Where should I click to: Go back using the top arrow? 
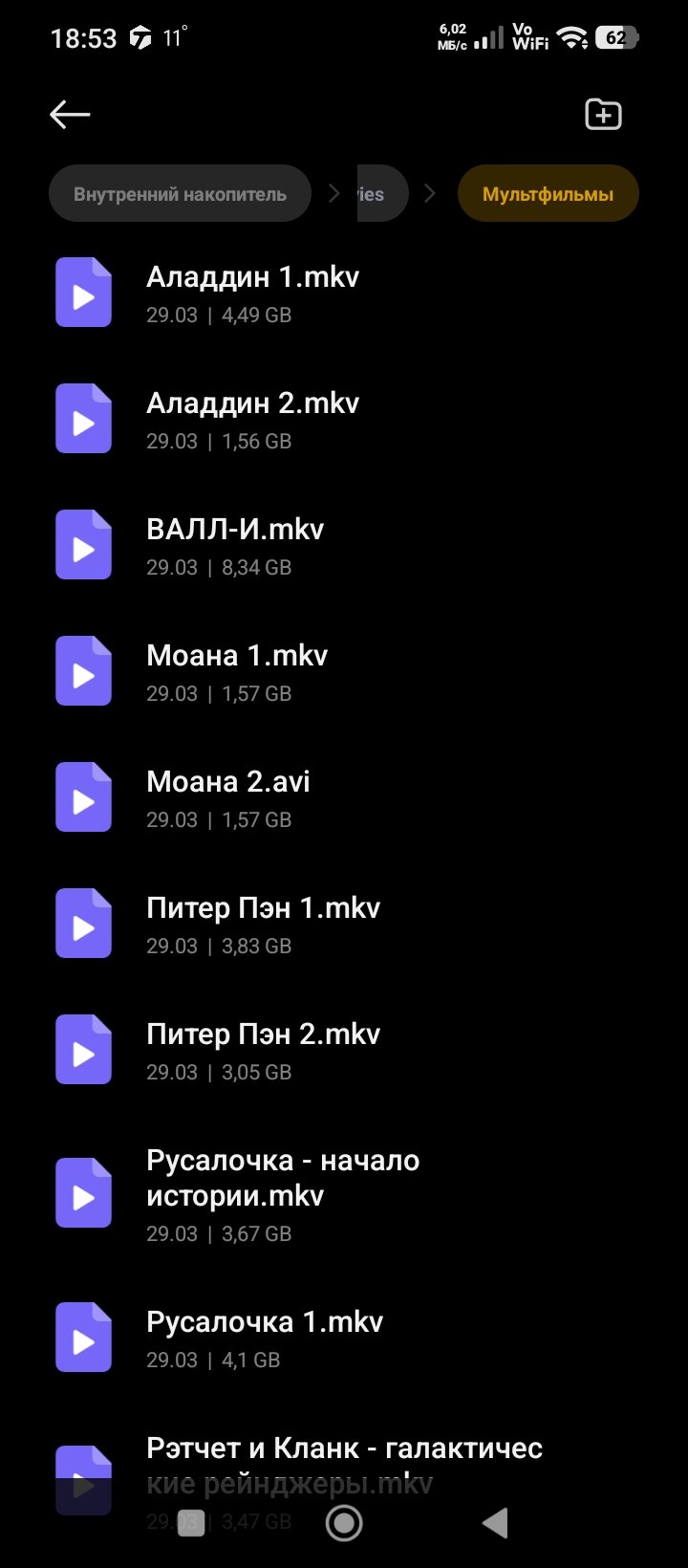coord(70,115)
